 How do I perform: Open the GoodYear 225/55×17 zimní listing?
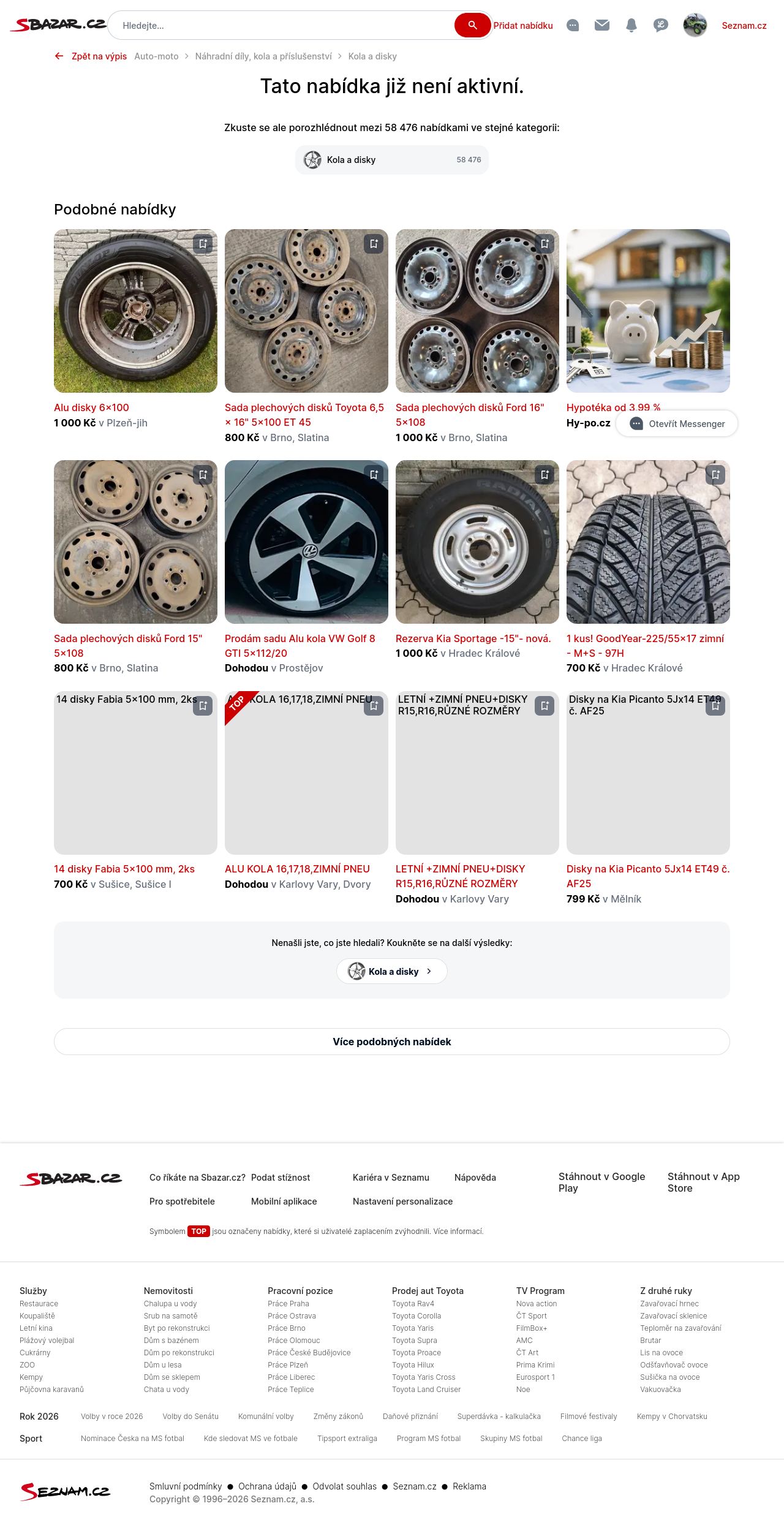coord(645,646)
